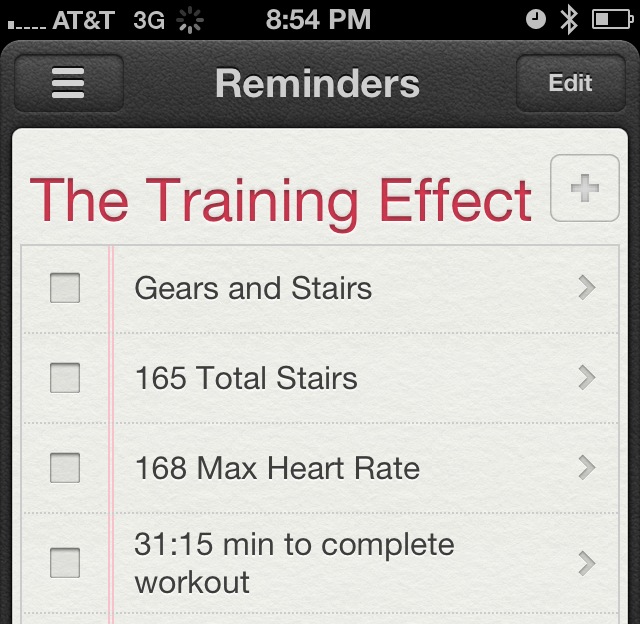Show details for 31:15 min workout reminder

[x=587, y=563]
